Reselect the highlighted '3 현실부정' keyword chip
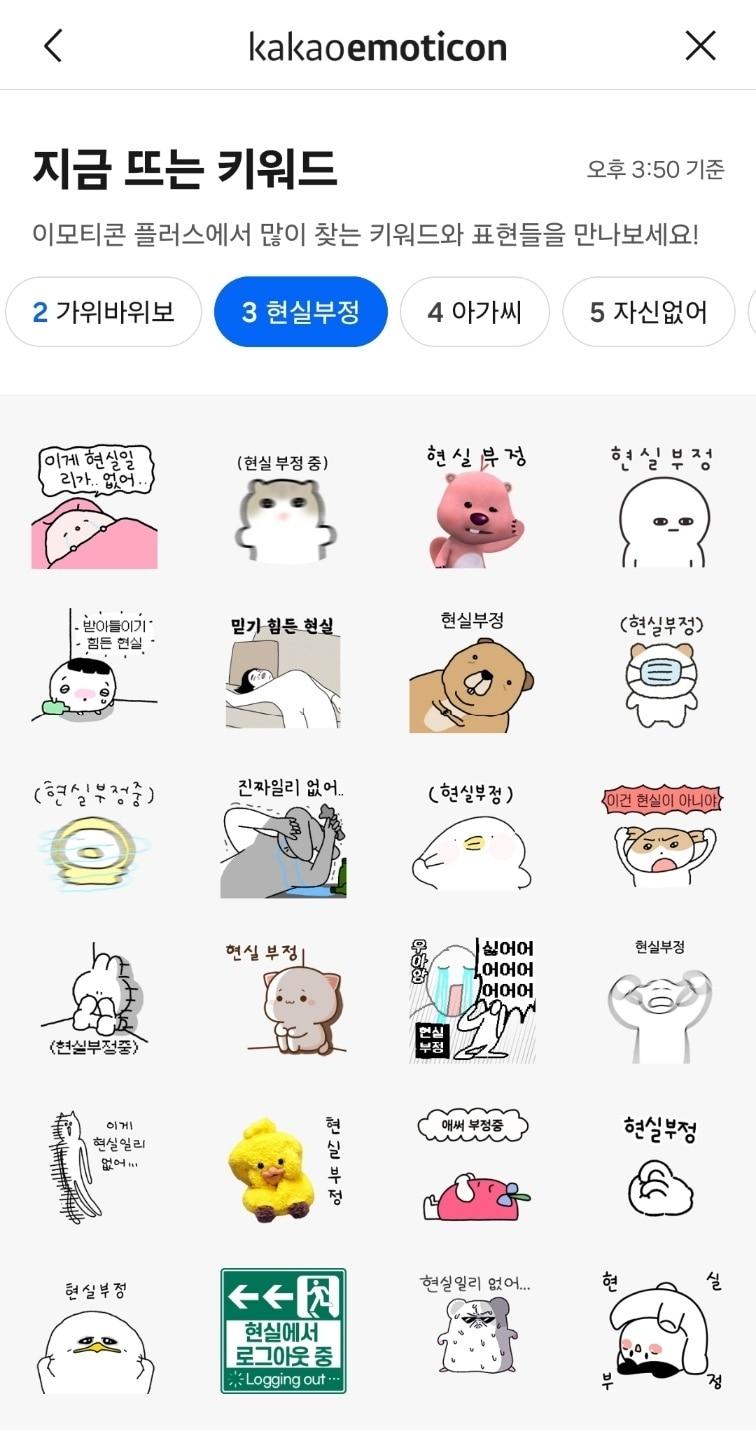This screenshot has width=756, height=1430. [x=300, y=312]
